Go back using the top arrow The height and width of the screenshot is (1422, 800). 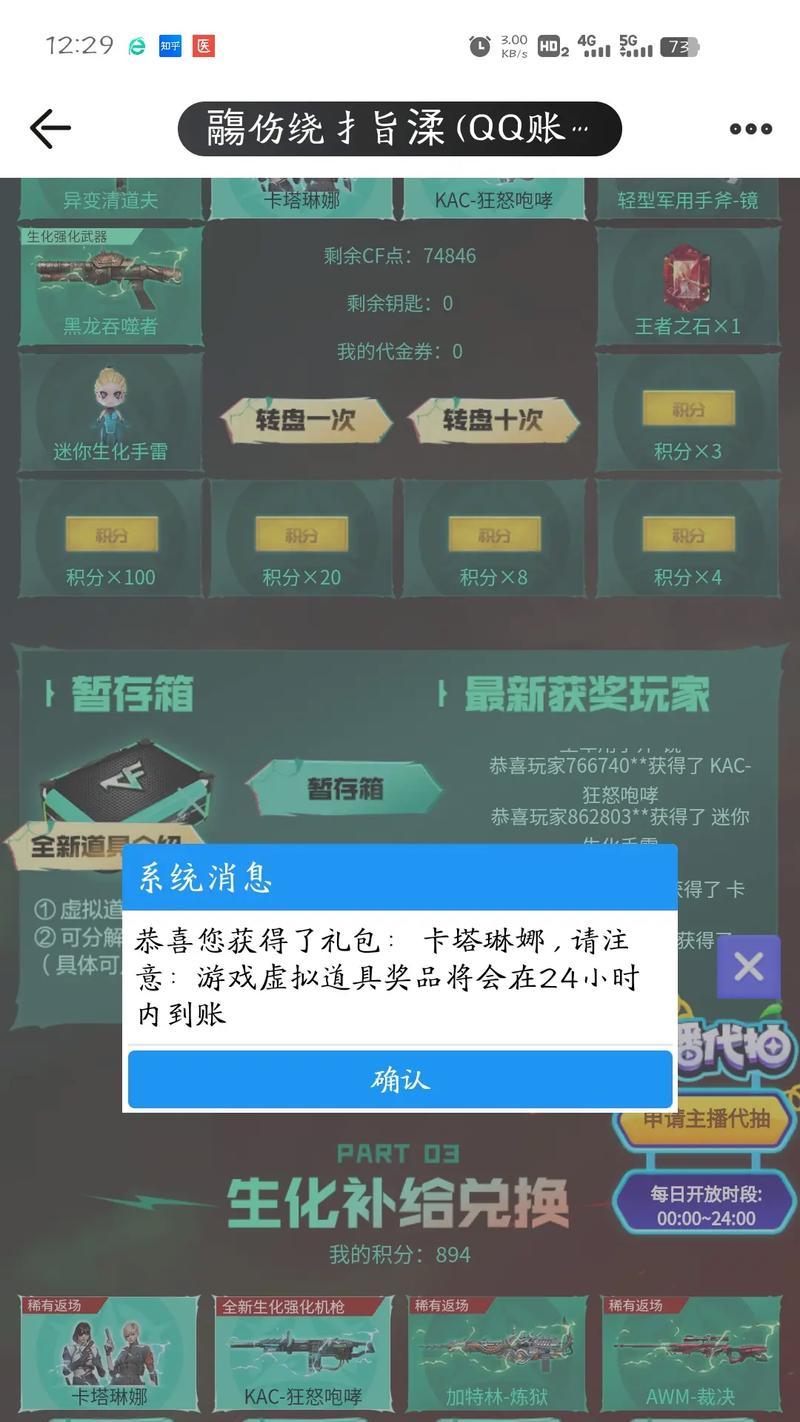50,128
